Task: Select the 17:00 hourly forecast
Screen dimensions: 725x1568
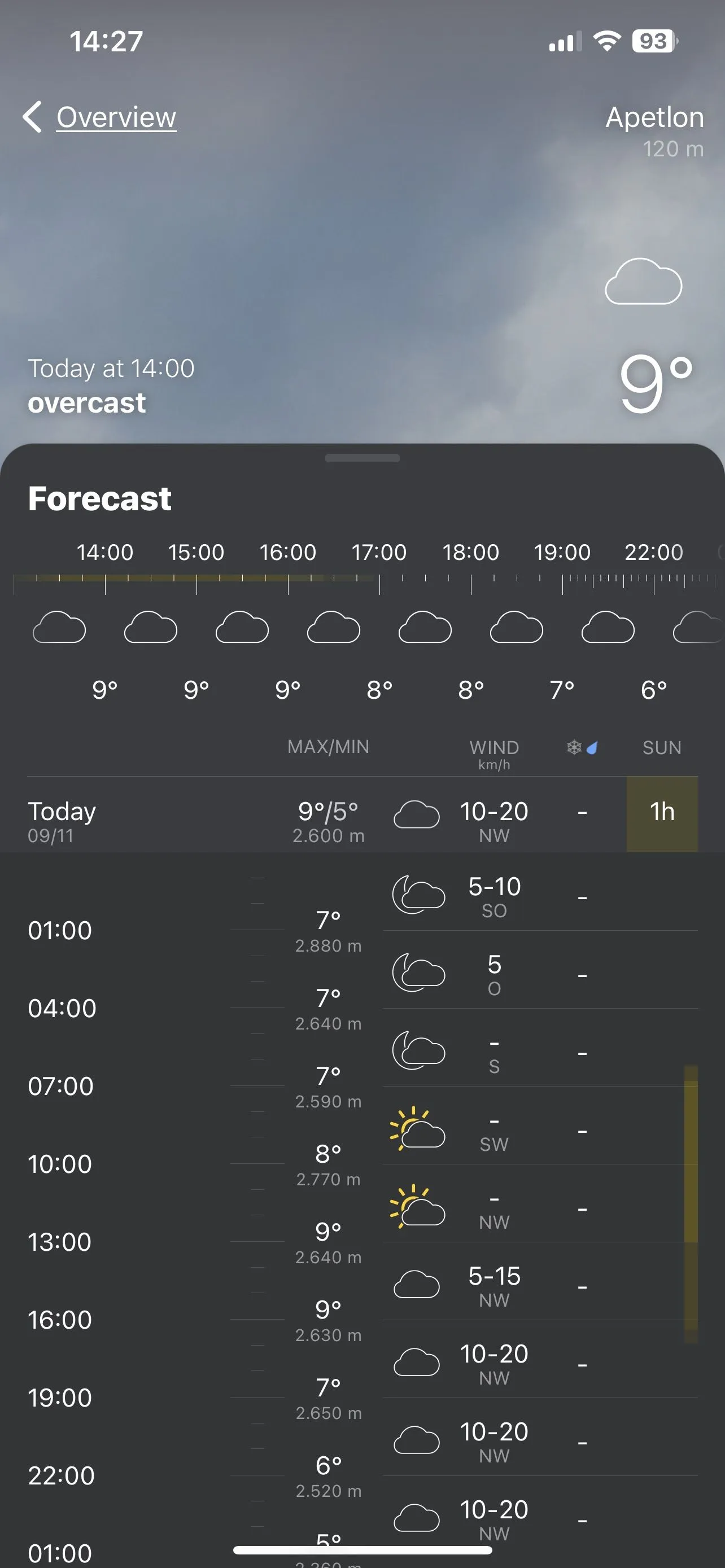Action: tap(379, 621)
